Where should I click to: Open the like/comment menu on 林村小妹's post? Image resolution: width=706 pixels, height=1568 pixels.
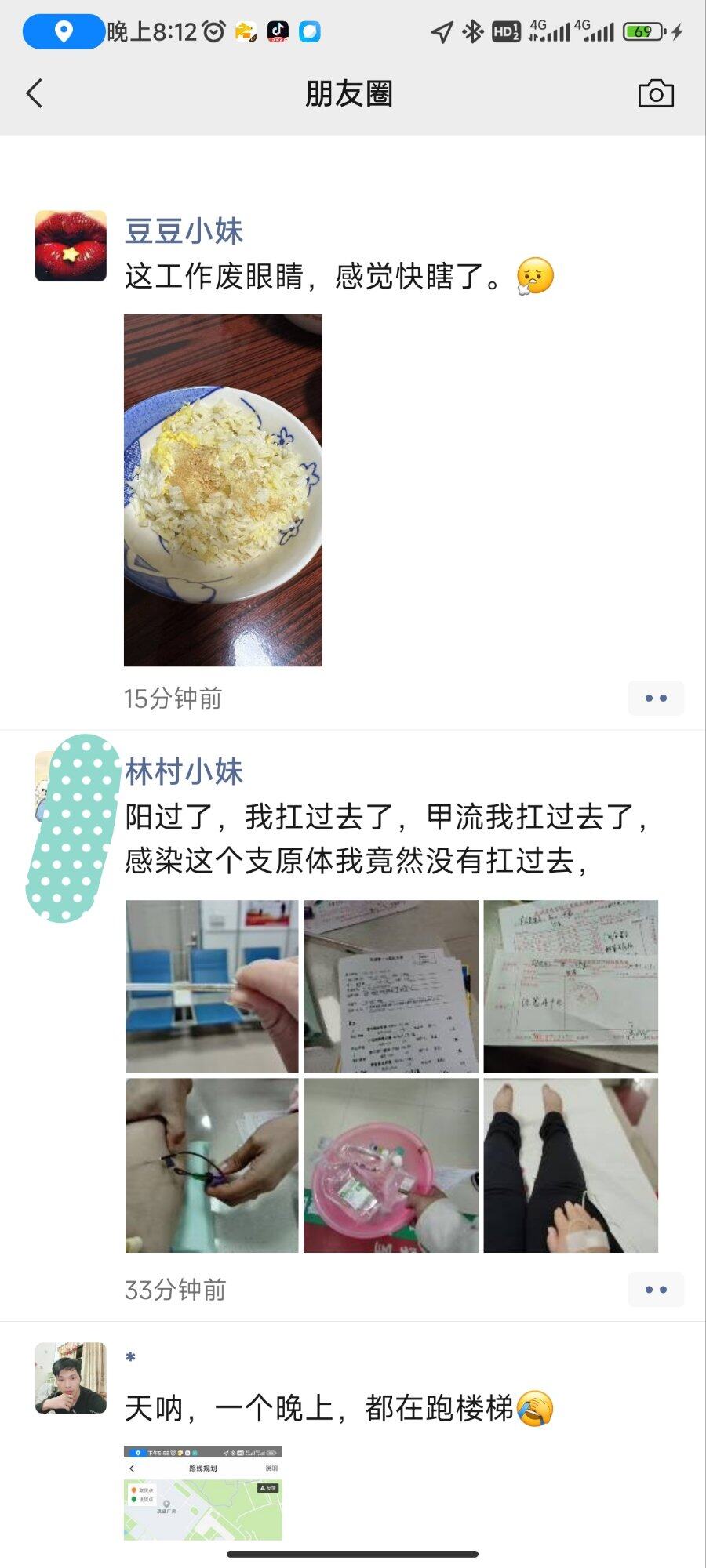click(656, 1290)
